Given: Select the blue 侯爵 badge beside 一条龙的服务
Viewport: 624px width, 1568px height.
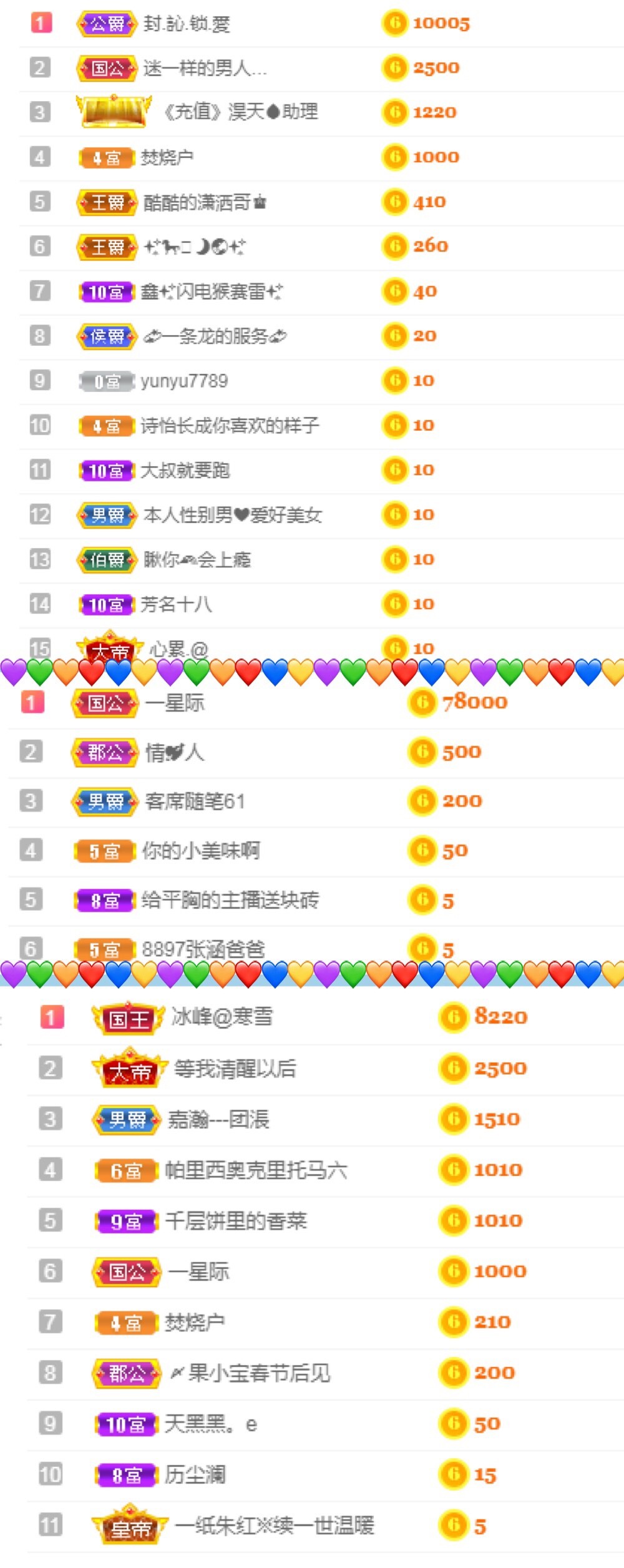Looking at the screenshot, I should coord(106,335).
